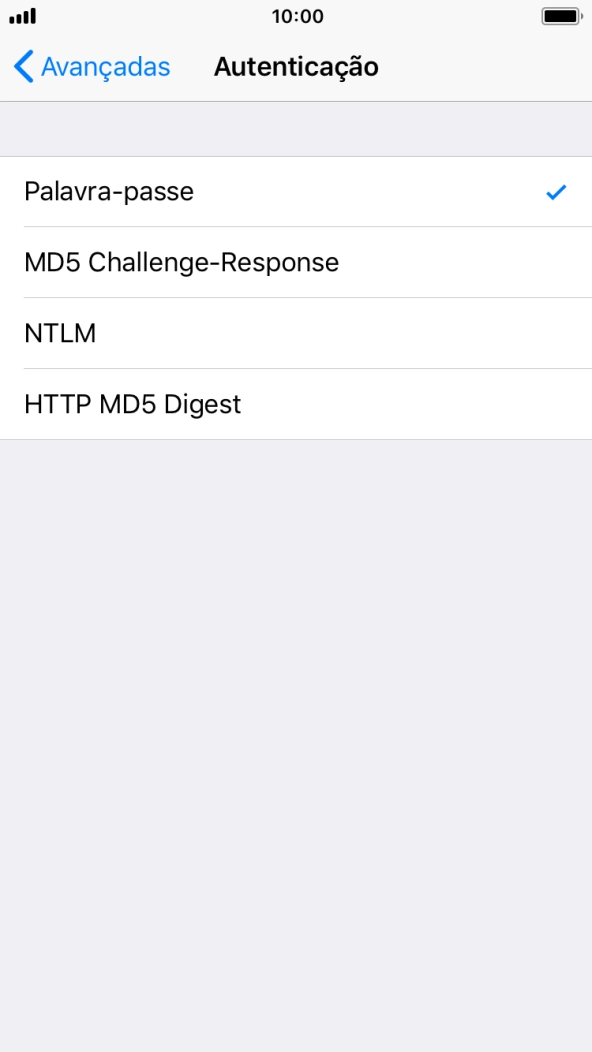Select NTLM authentication
The image size is (592, 1052).
[x=296, y=333]
